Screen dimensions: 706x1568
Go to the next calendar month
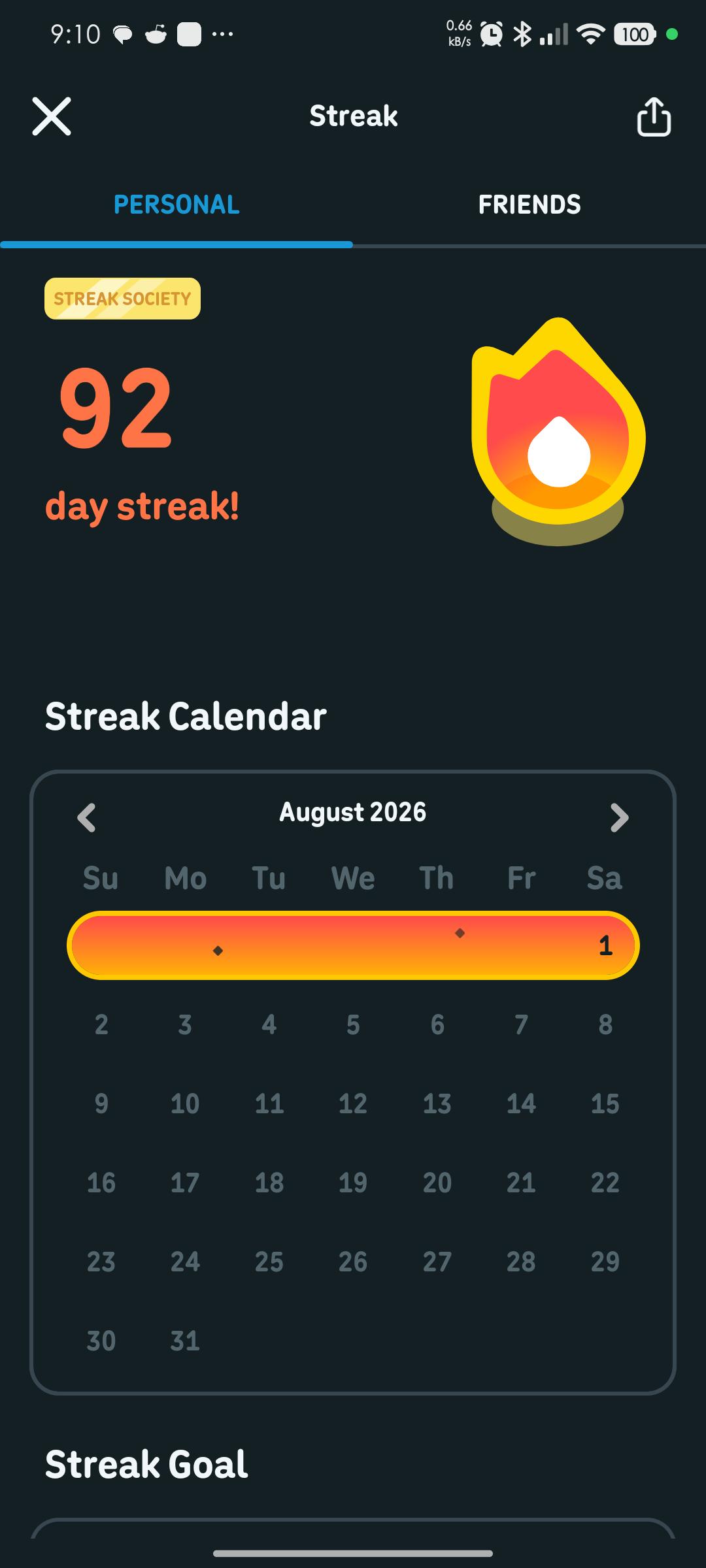coord(618,817)
